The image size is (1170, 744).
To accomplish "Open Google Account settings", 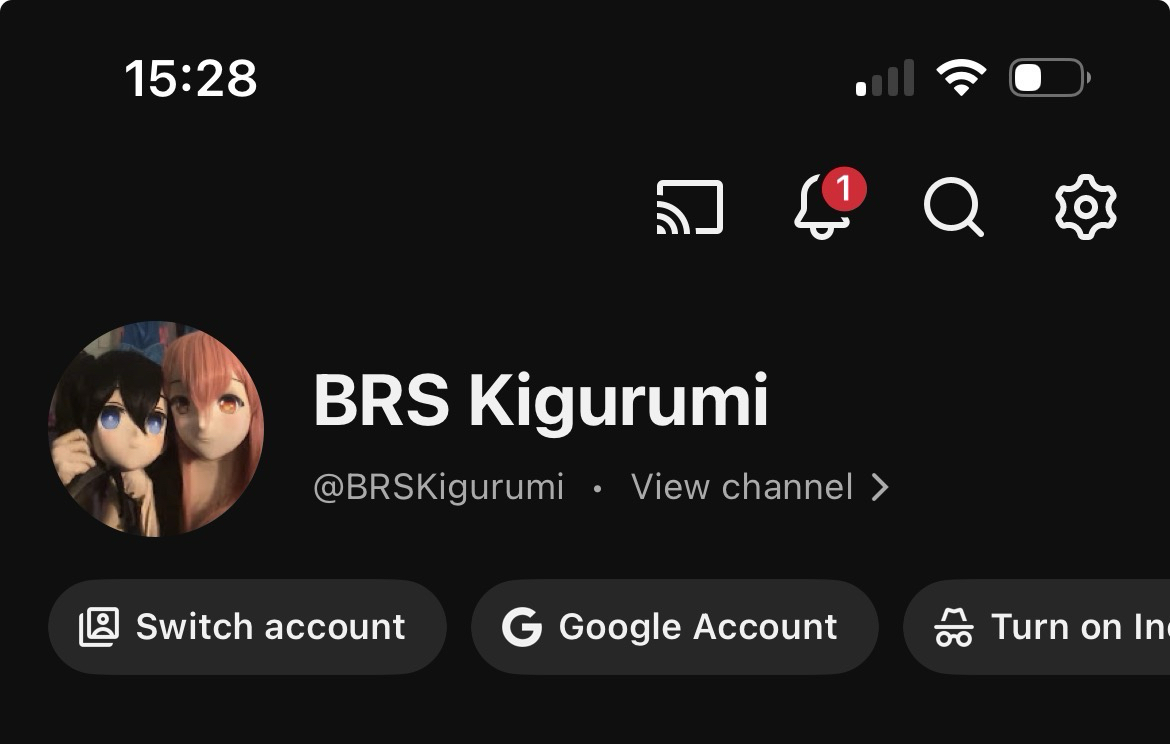I will coord(674,627).
